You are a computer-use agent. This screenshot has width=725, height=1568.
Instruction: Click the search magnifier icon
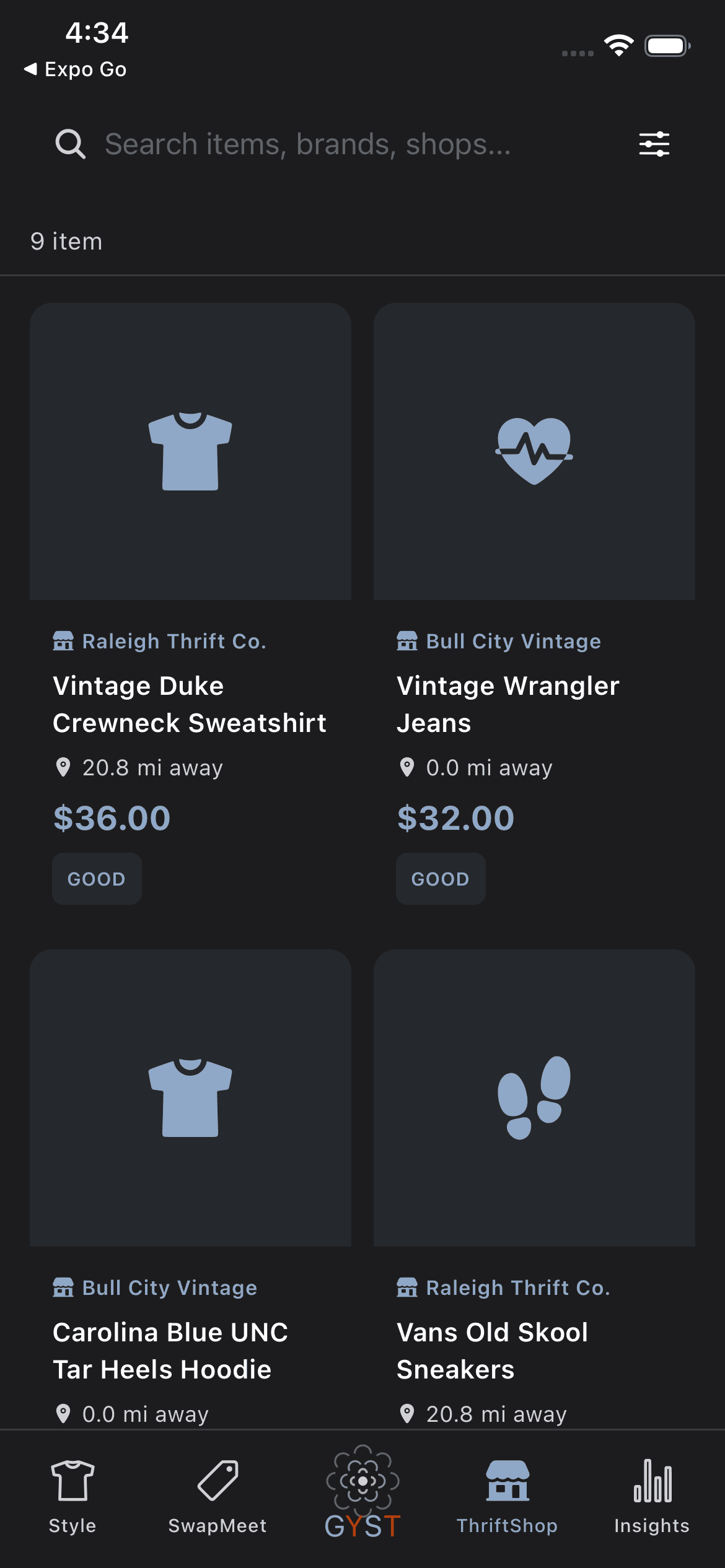coord(69,143)
